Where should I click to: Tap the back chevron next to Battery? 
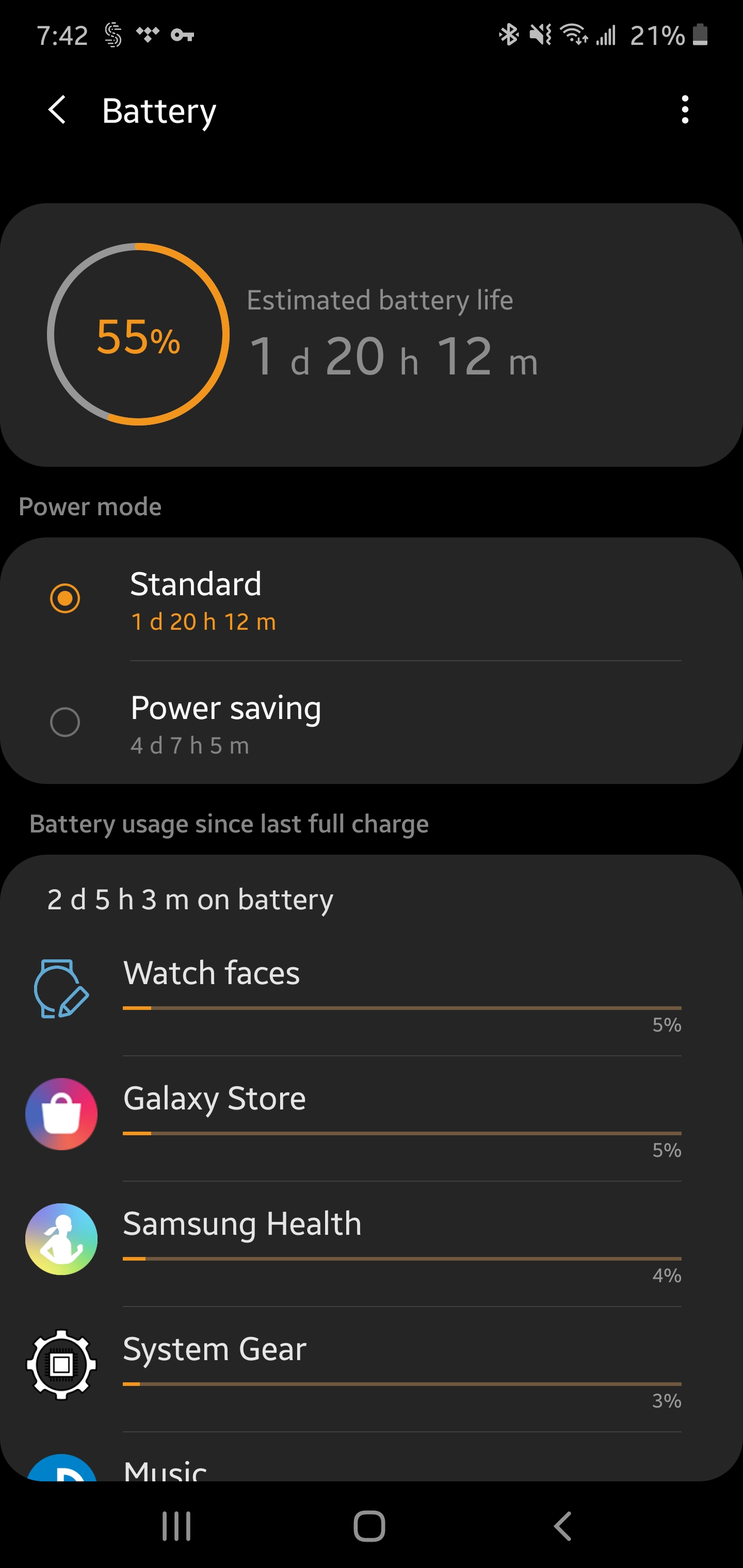(x=57, y=111)
